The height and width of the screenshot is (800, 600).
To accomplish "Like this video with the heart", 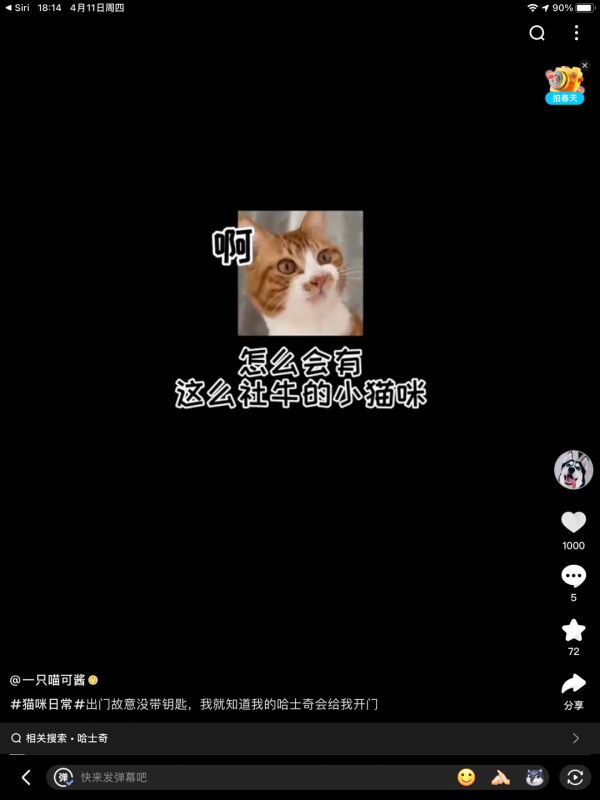I will (x=573, y=522).
